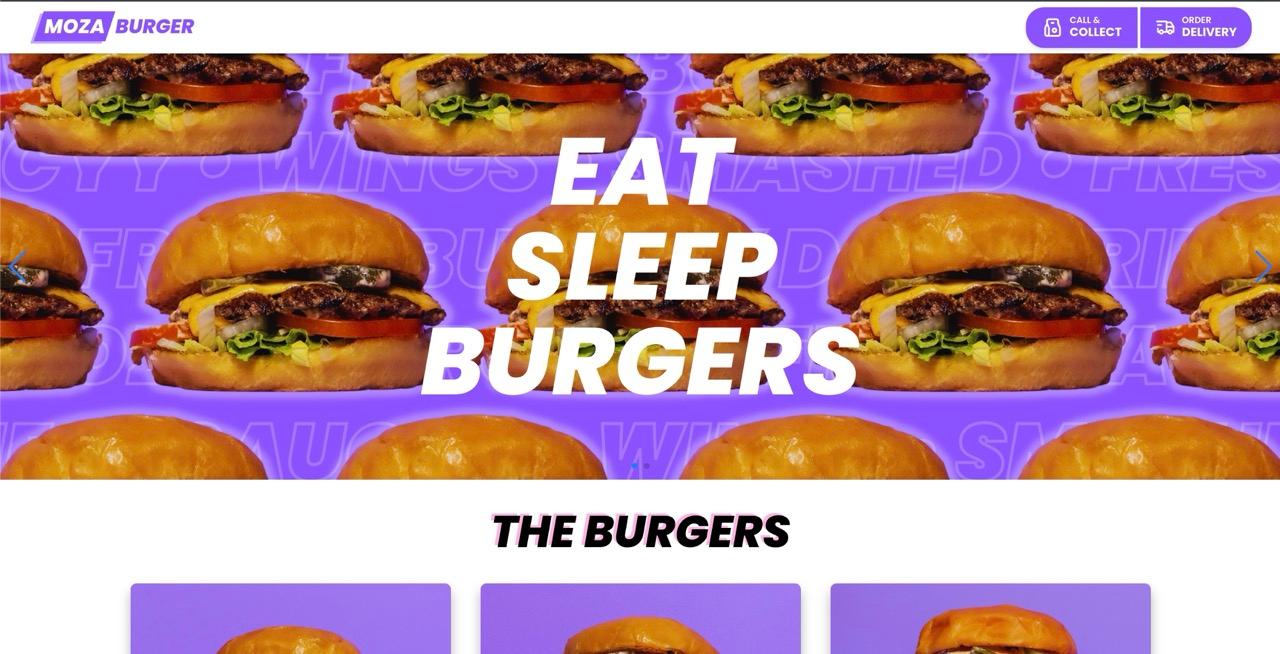
Task: Open the Call & Collect option
Action: coord(1082,27)
